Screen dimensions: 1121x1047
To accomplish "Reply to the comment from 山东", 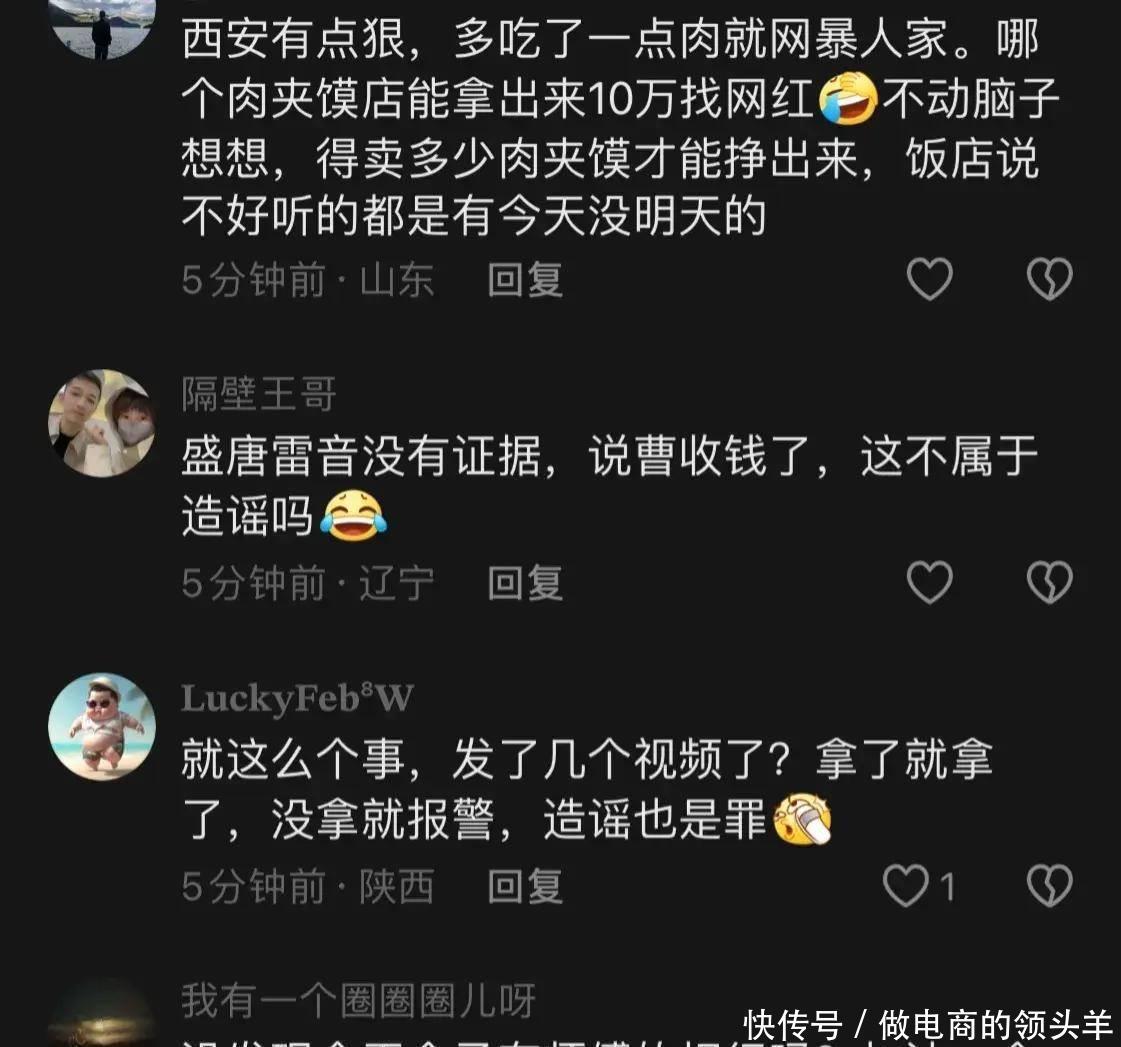I will 525,281.
